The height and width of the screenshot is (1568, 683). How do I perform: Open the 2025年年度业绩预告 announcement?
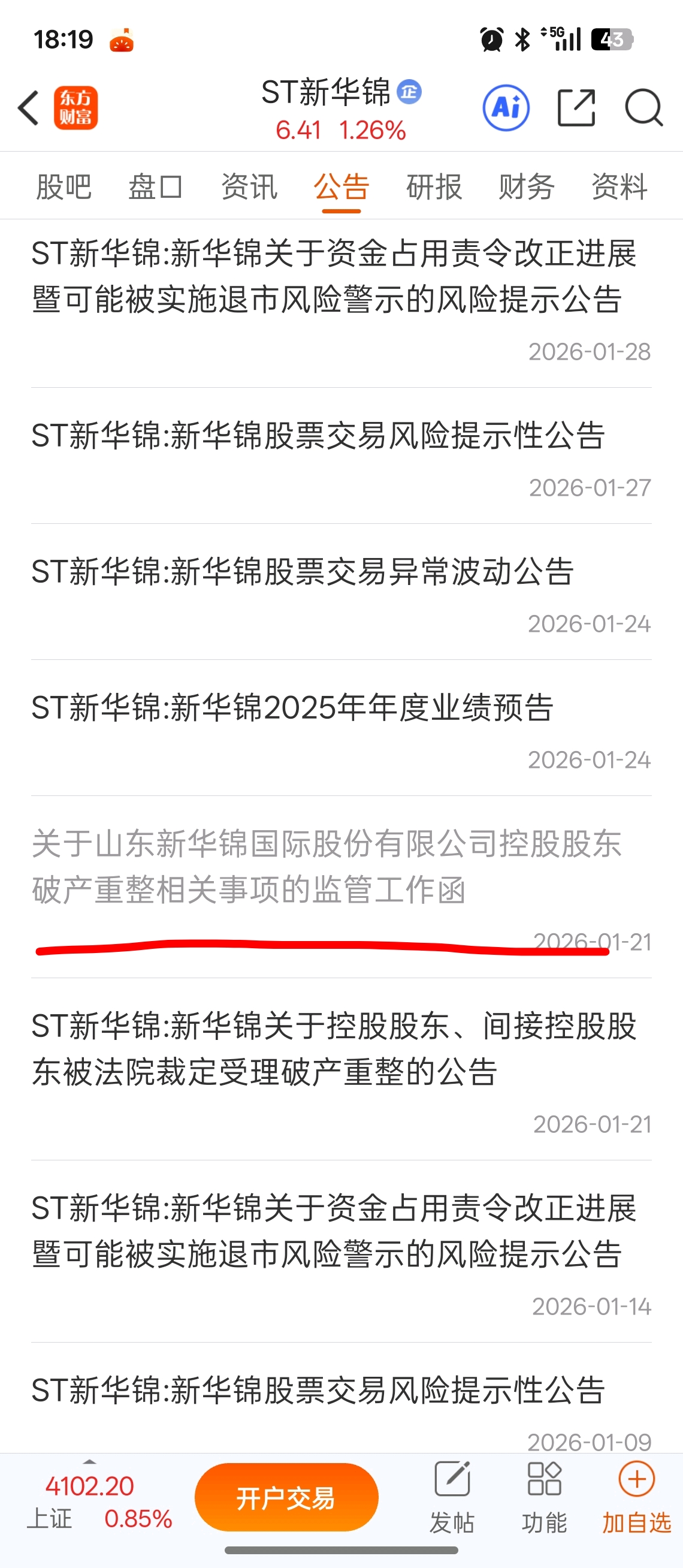(x=292, y=708)
